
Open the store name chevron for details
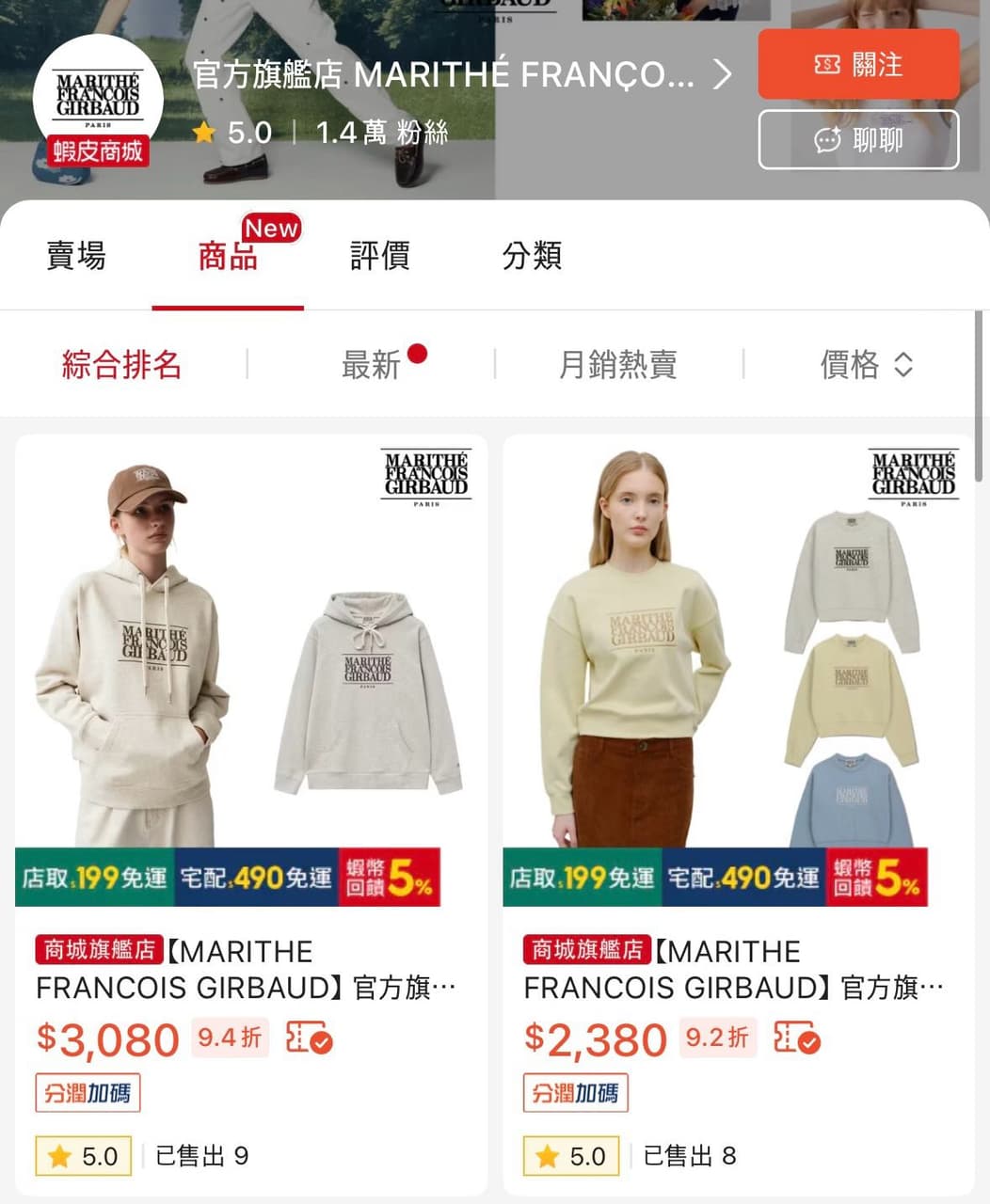(x=722, y=73)
